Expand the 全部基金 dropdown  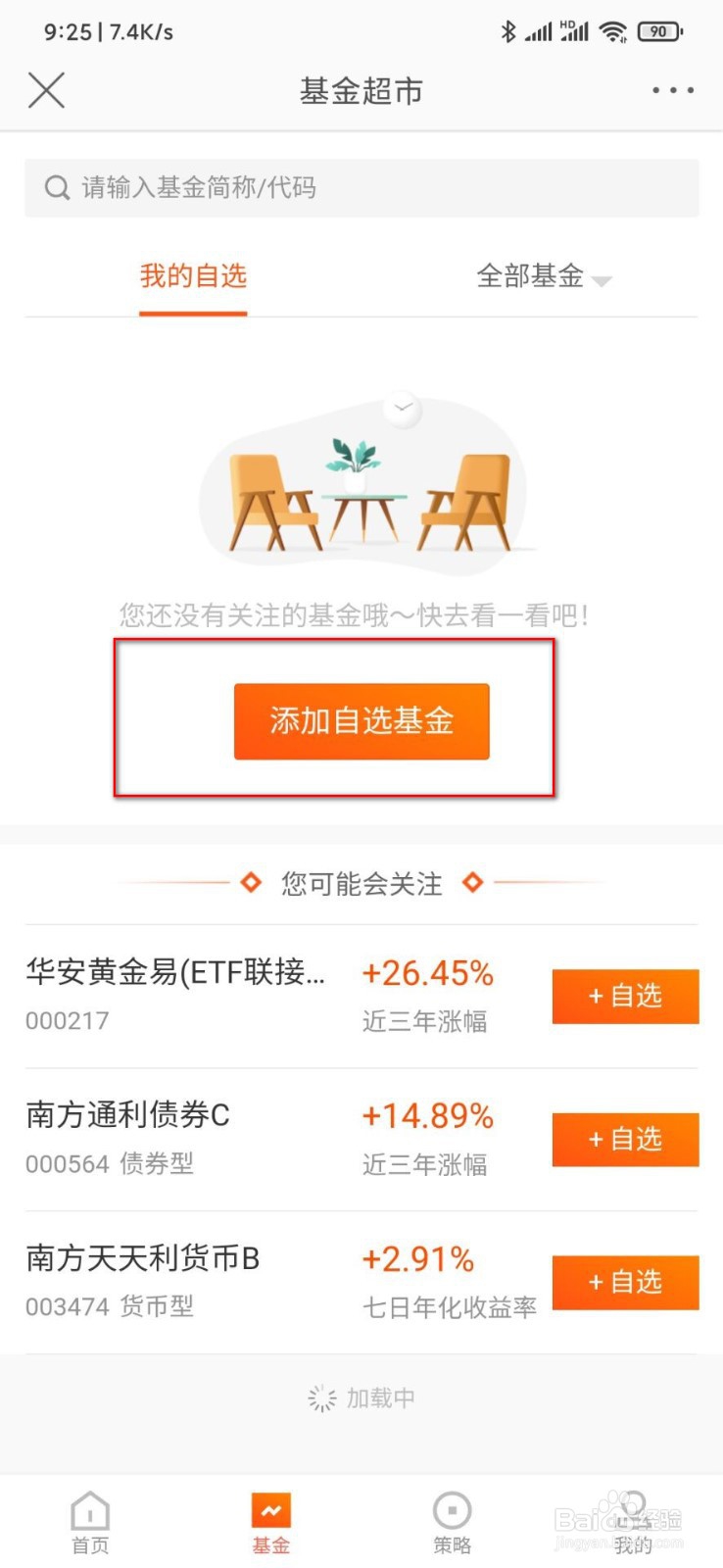[603, 281]
